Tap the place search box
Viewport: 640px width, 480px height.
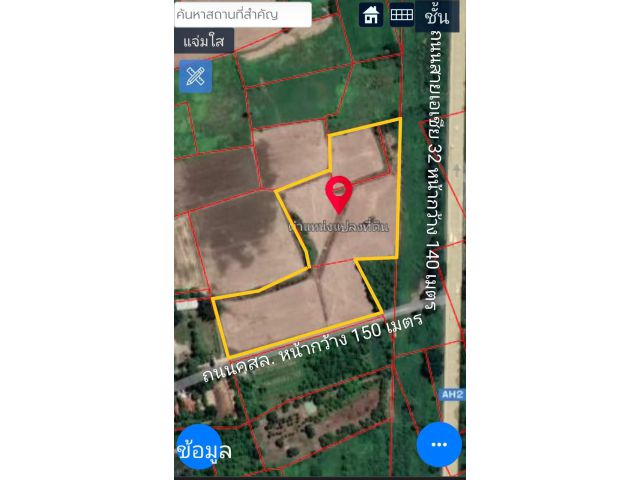tap(241, 15)
